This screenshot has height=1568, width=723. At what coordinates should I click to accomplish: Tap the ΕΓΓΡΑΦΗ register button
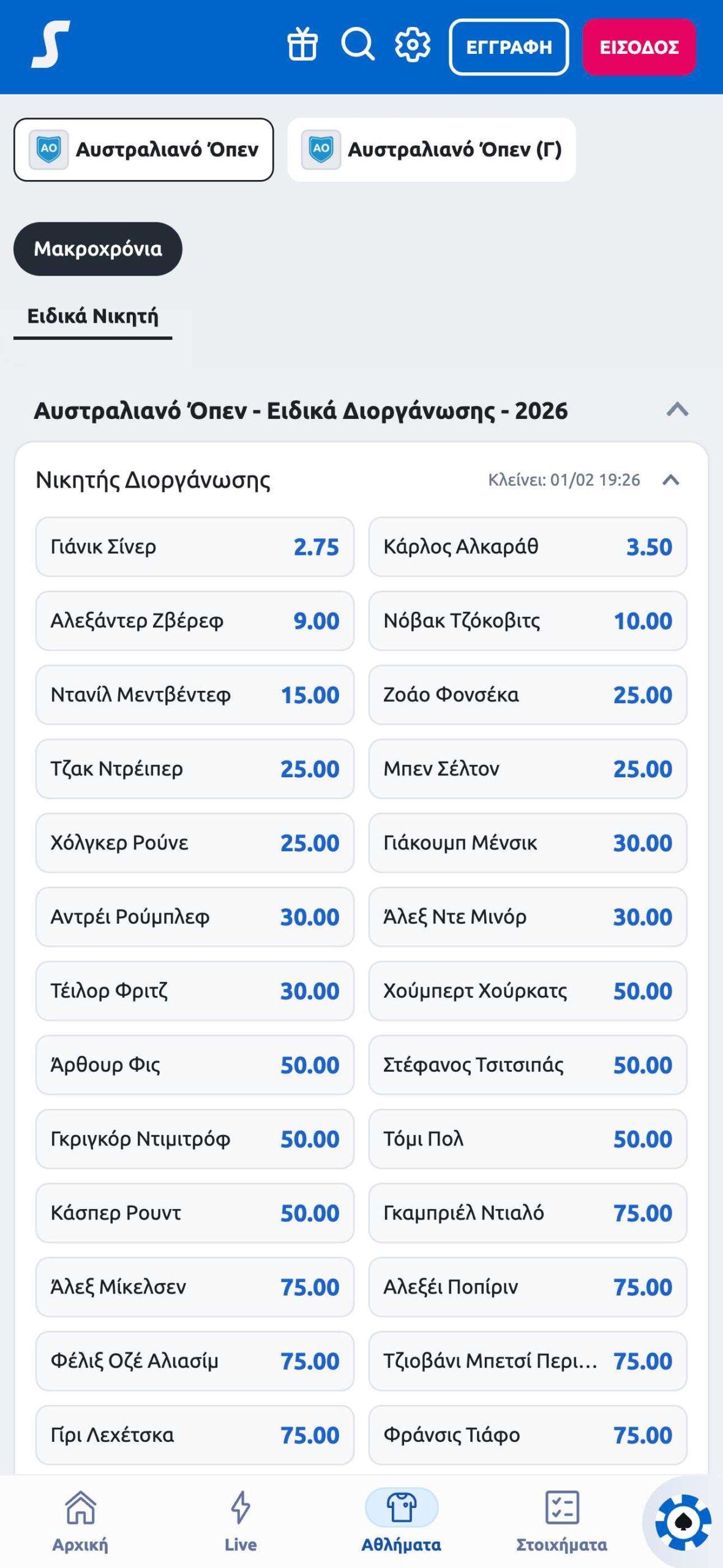click(509, 47)
